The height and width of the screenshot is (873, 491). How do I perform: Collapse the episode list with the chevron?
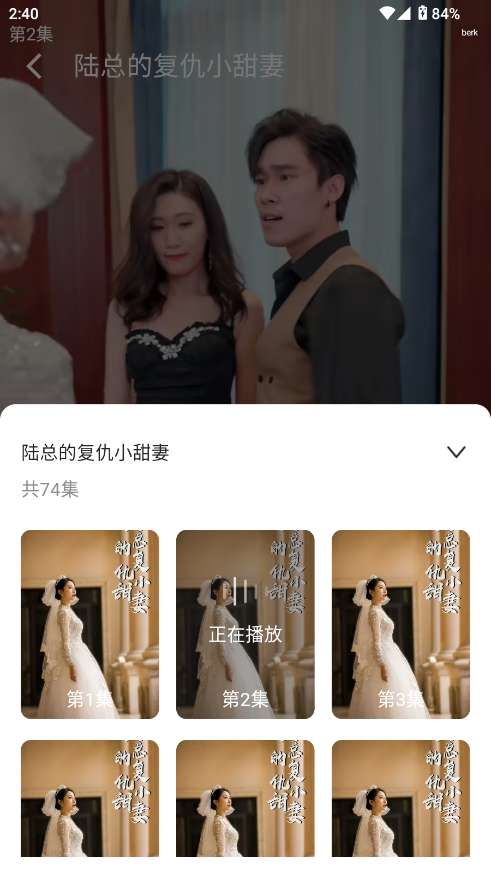(456, 452)
